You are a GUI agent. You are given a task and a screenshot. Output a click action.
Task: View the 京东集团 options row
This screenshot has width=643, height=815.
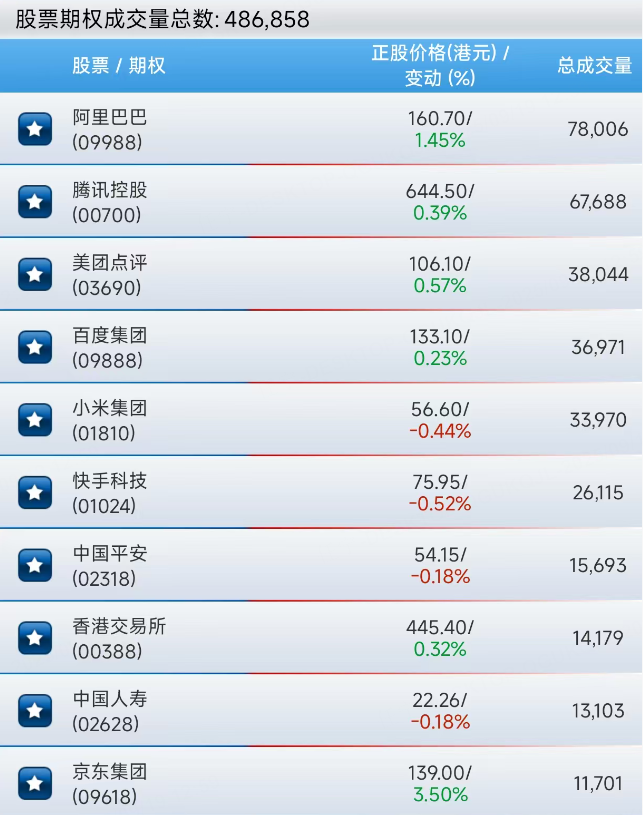[x=110, y=784]
